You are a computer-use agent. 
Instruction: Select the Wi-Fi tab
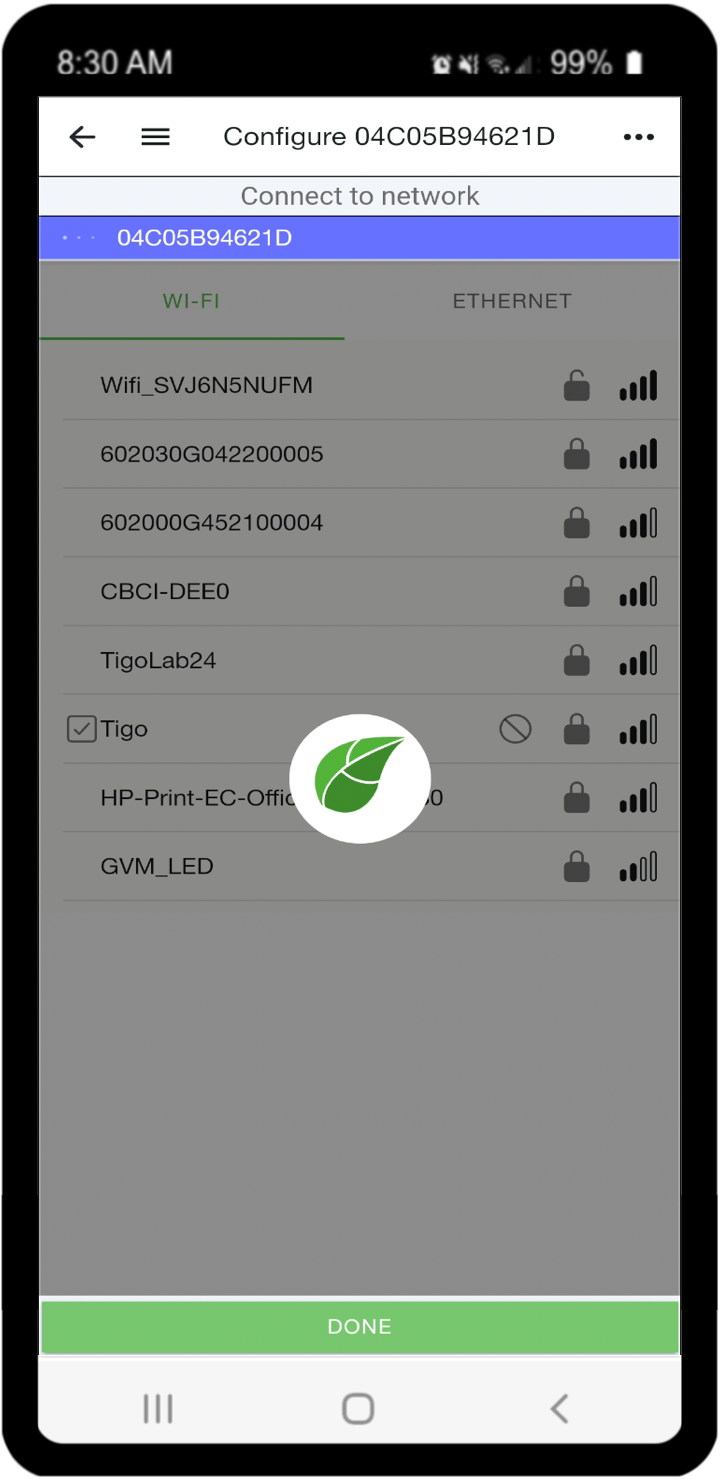point(191,301)
